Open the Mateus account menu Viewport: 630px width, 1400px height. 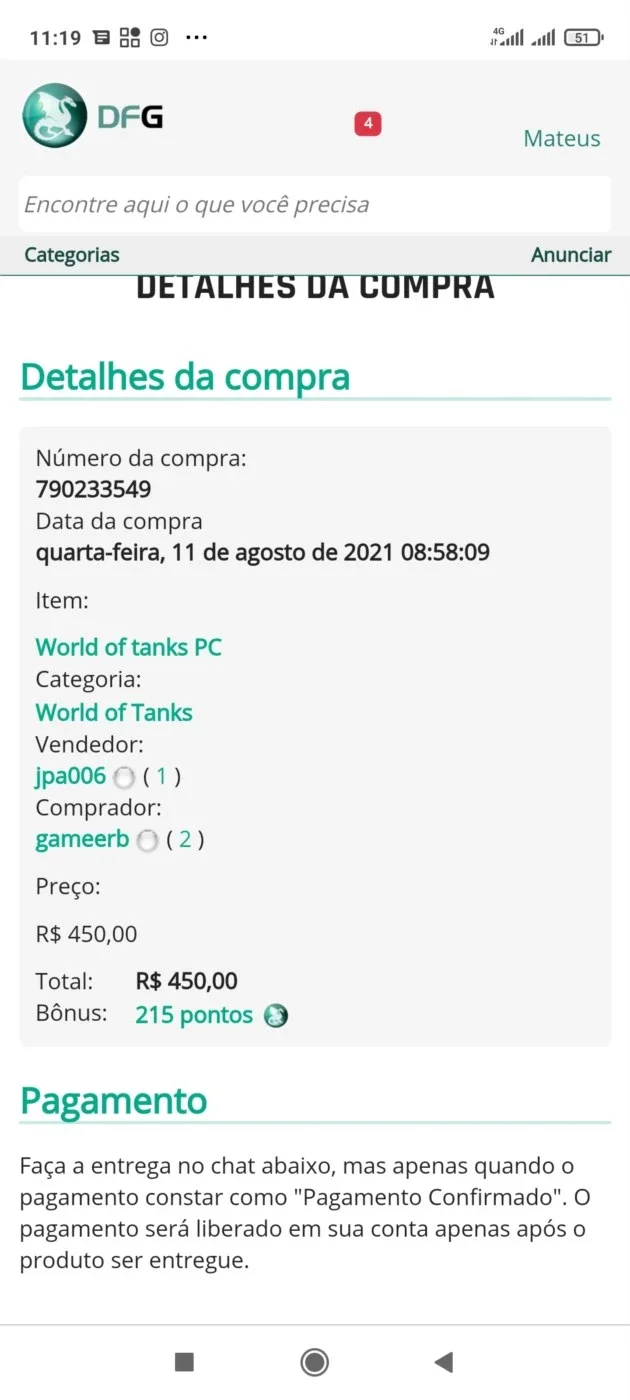562,139
